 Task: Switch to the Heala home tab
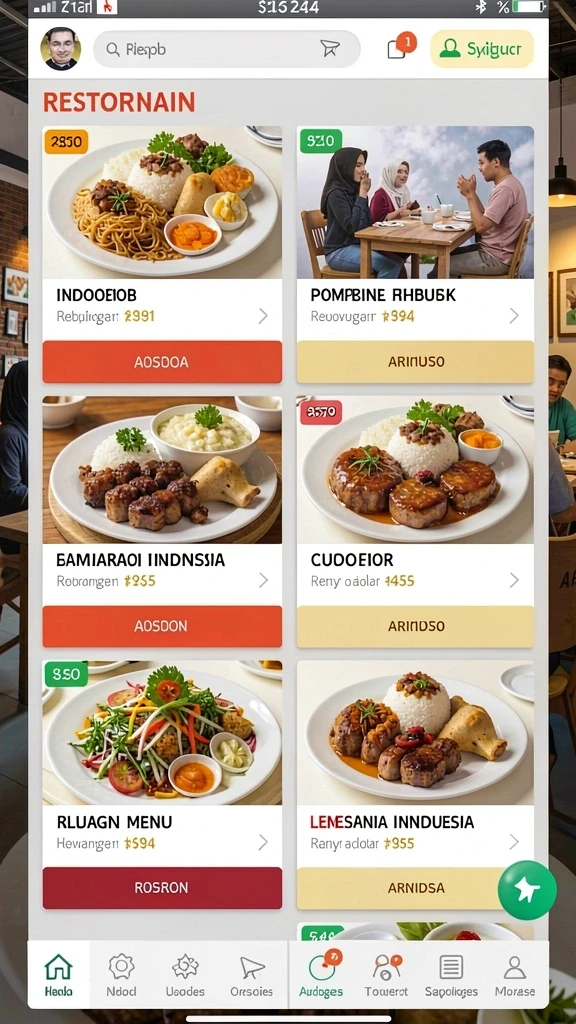pos(58,975)
